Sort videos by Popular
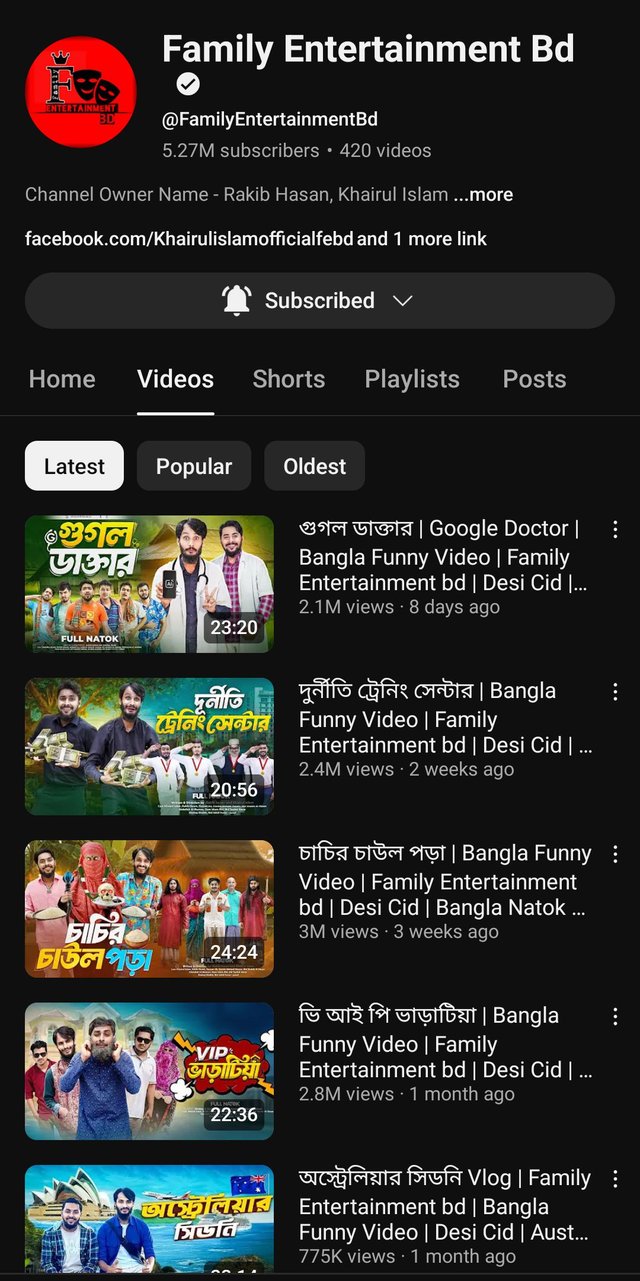The image size is (640, 1281). point(194,467)
